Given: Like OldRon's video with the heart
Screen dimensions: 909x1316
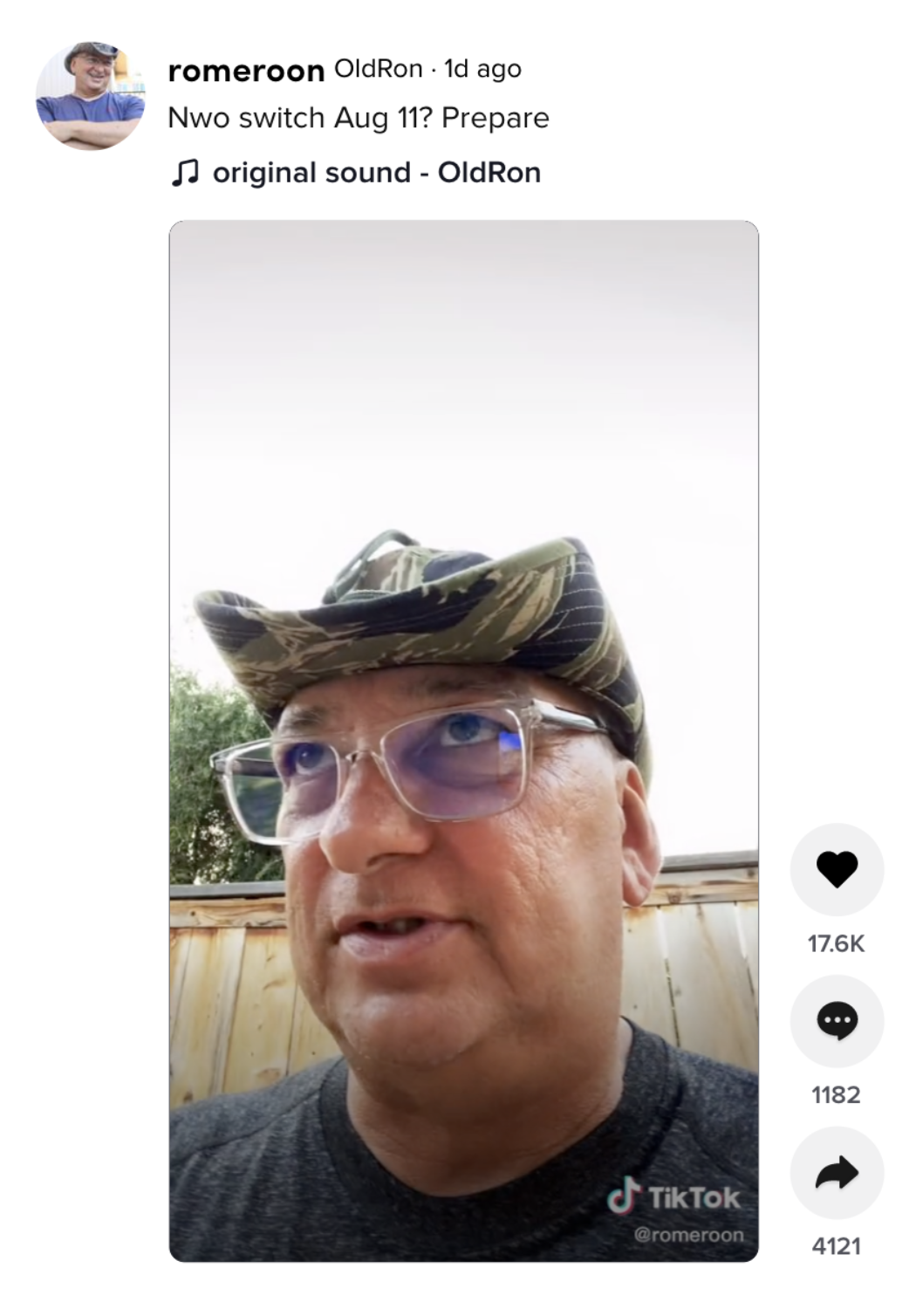Looking at the screenshot, I should (x=836, y=869).
